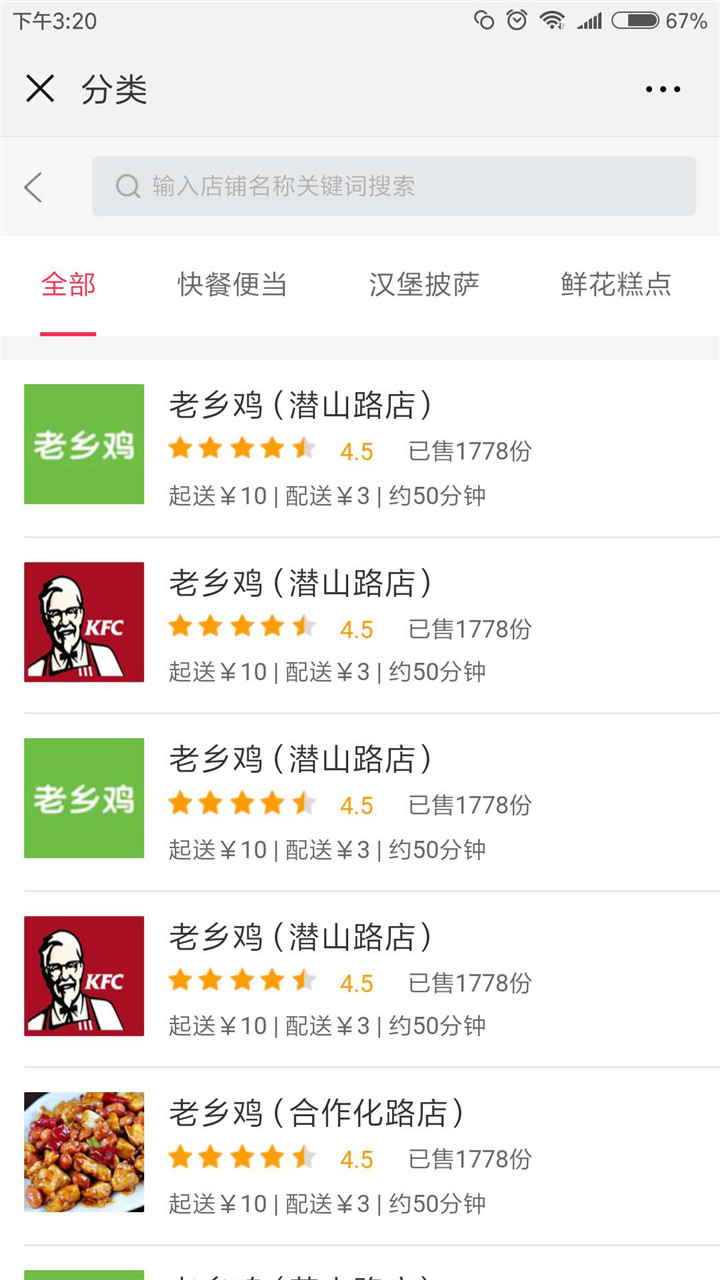Open the 老乡鸡（合作化路店）shop listing
The height and width of the screenshot is (1280, 720).
(x=316, y=1113)
